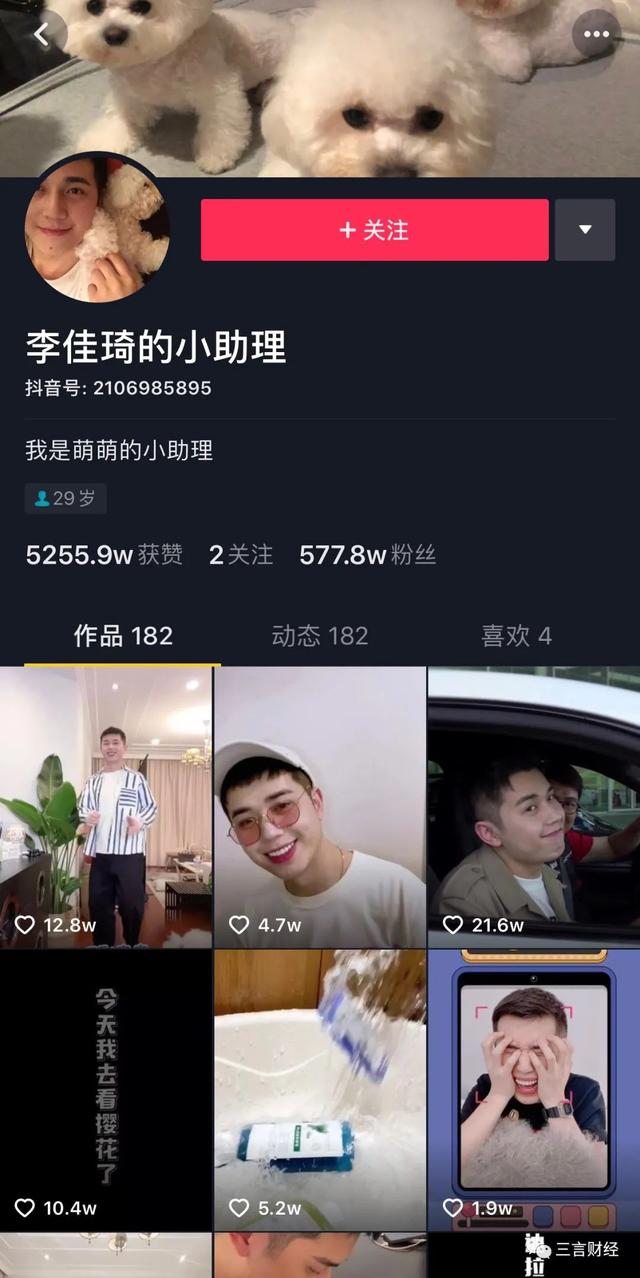
Task: Open the video with 1.9w likes
Action: (534, 1090)
